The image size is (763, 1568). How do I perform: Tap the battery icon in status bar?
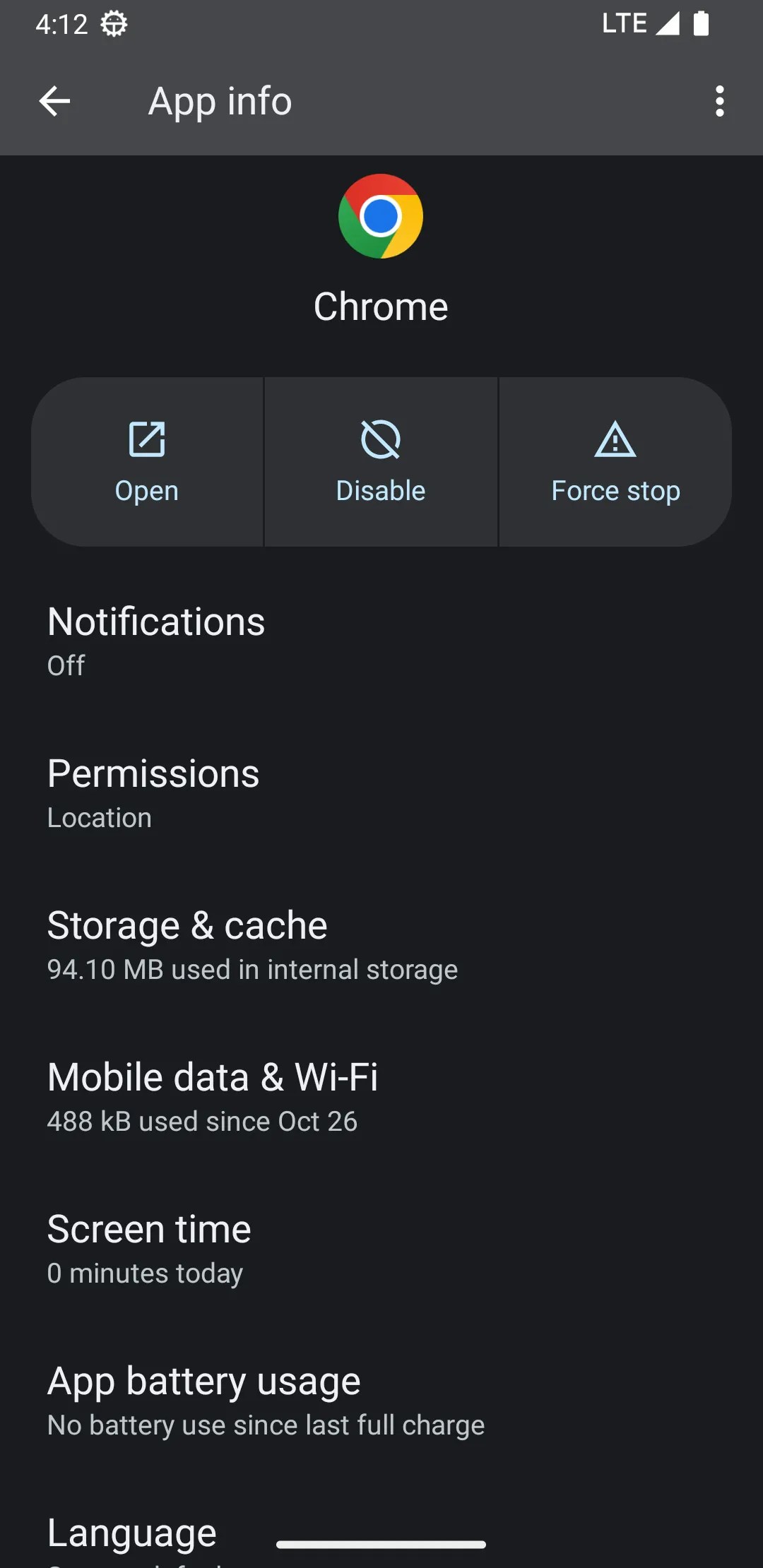coord(701,23)
